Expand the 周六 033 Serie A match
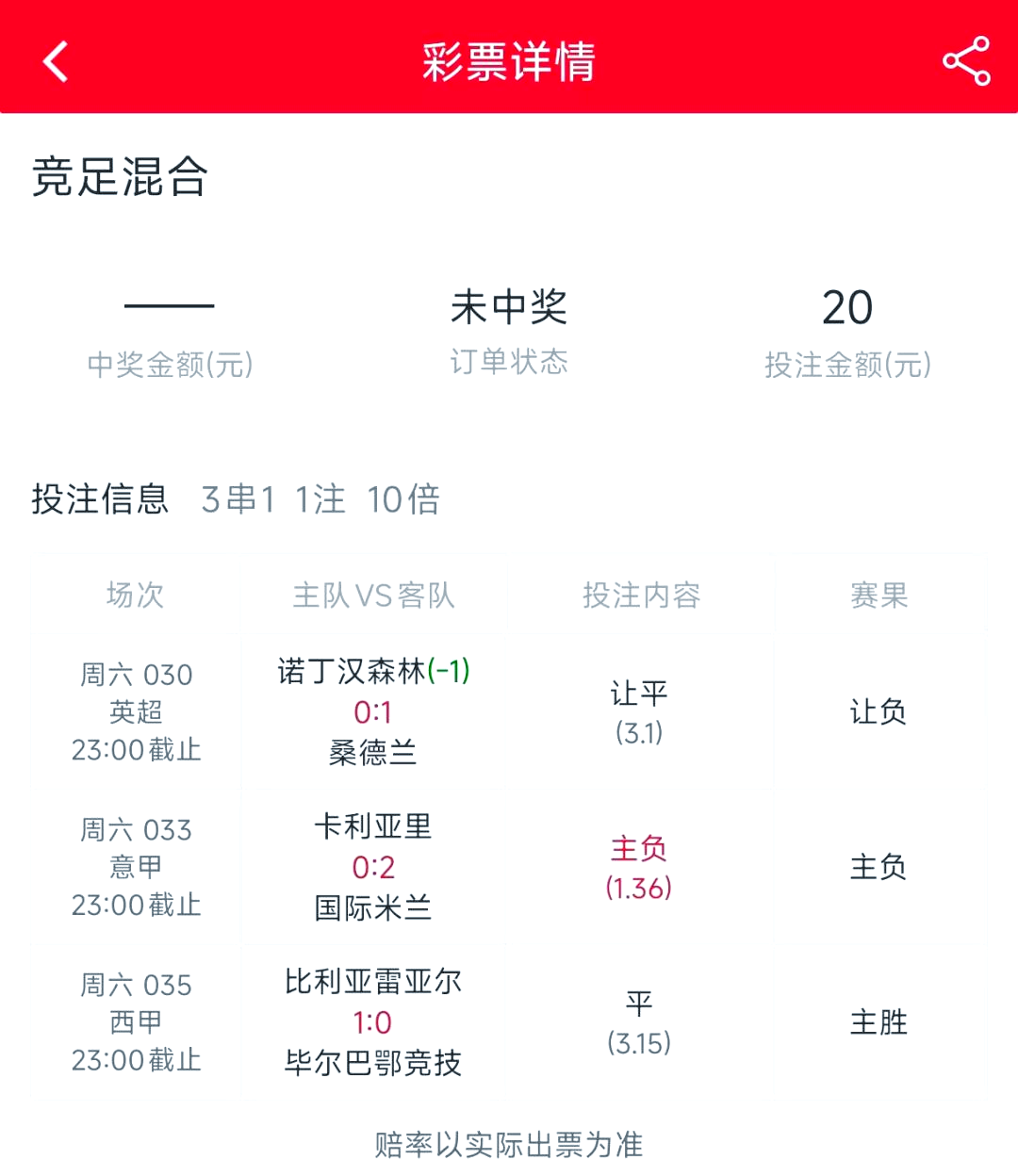This screenshot has width=1018, height=1176. click(x=134, y=867)
